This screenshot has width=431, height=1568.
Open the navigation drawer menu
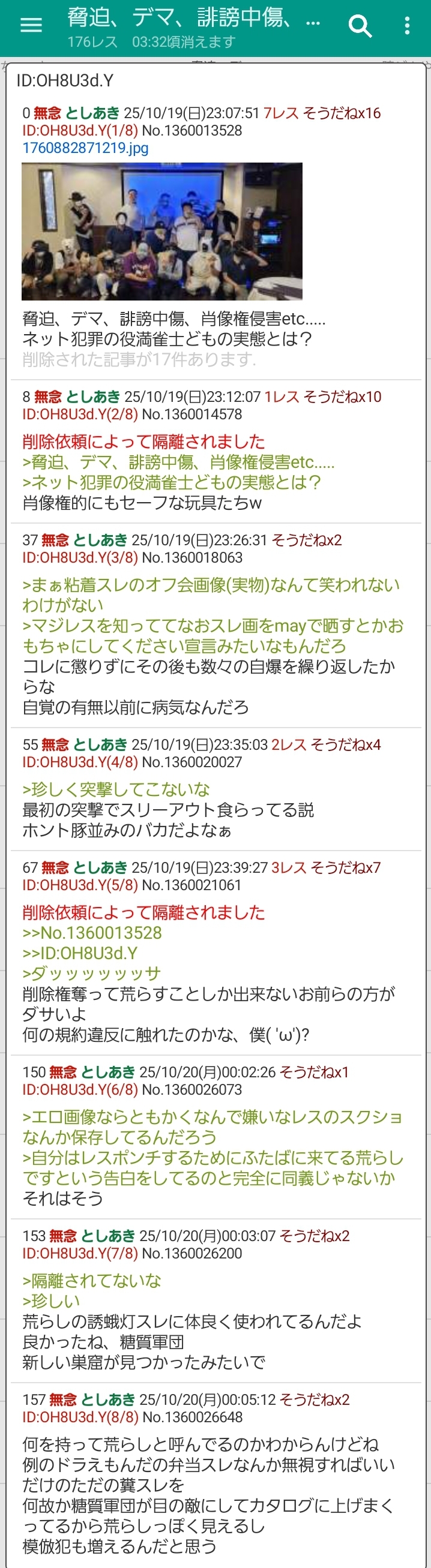pos(31,26)
